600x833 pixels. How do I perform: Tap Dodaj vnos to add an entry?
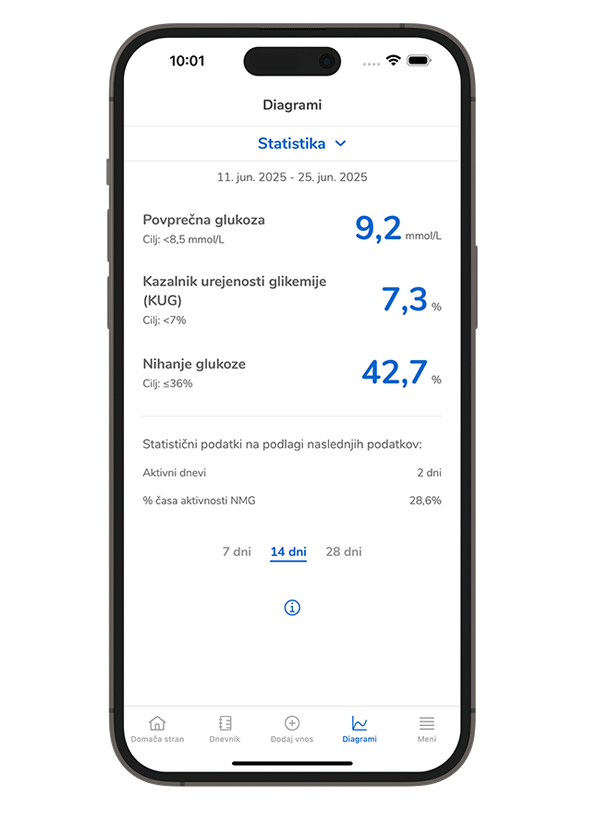tap(292, 729)
